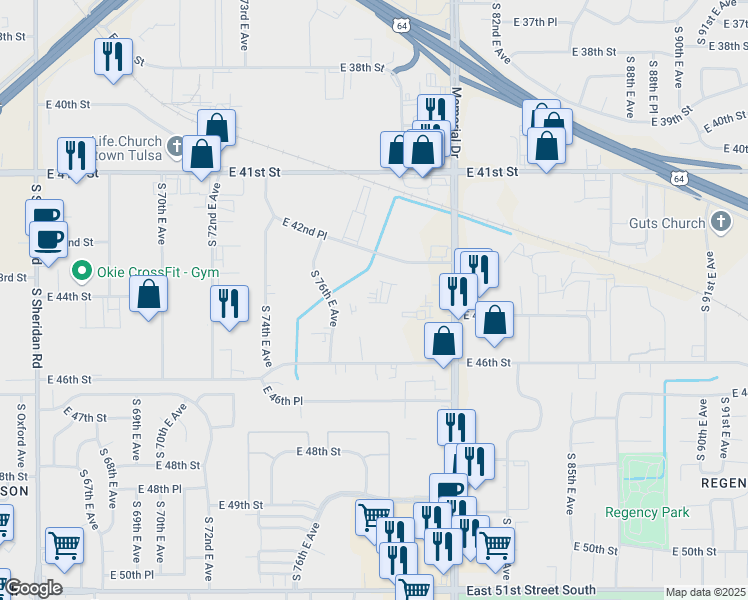The width and height of the screenshot is (748, 600).
Task: Select the grocery cart marker near S 67th E Ave
Action: point(65,546)
